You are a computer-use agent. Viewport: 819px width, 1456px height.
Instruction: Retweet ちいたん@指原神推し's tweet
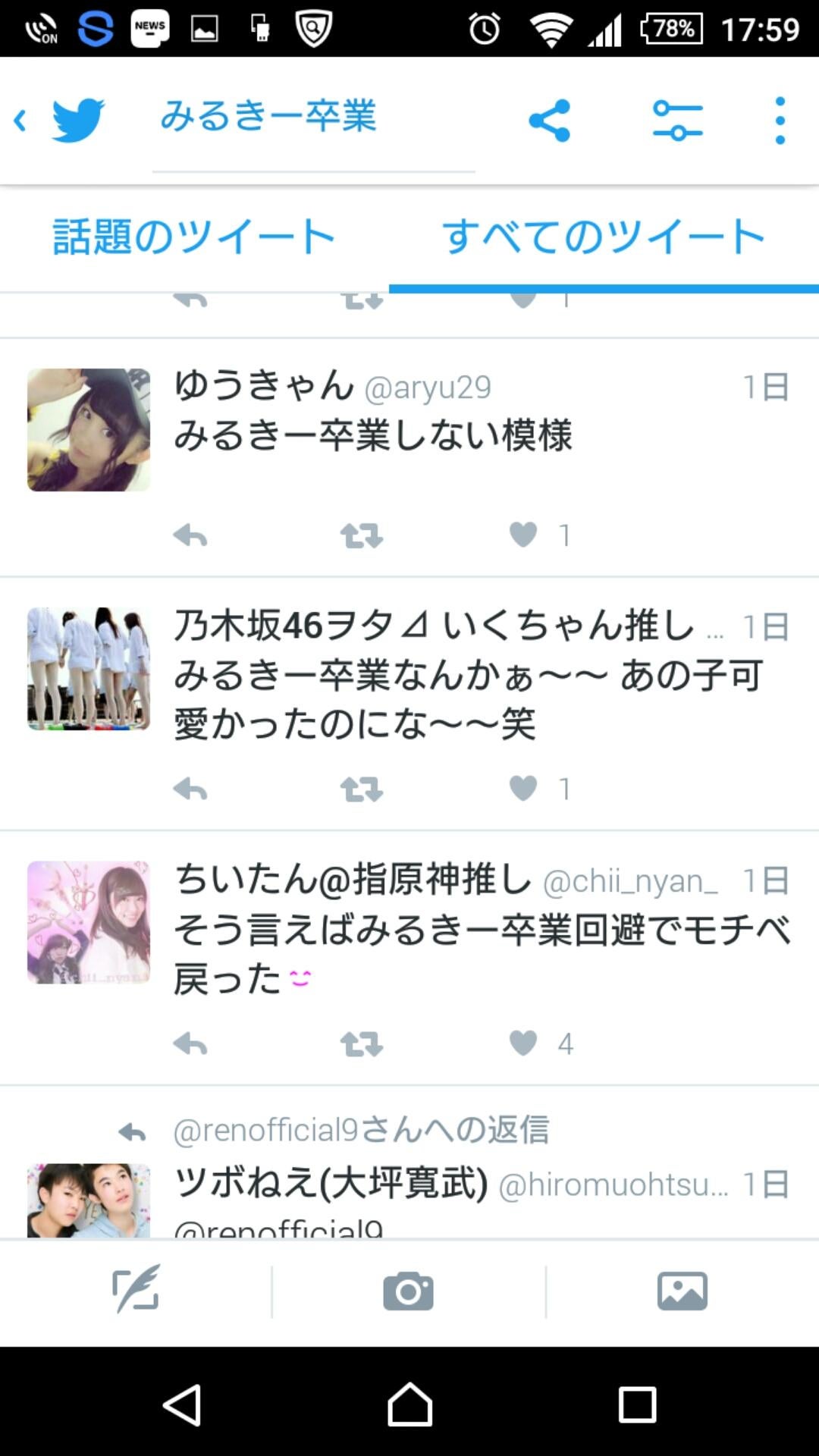pos(362,1044)
